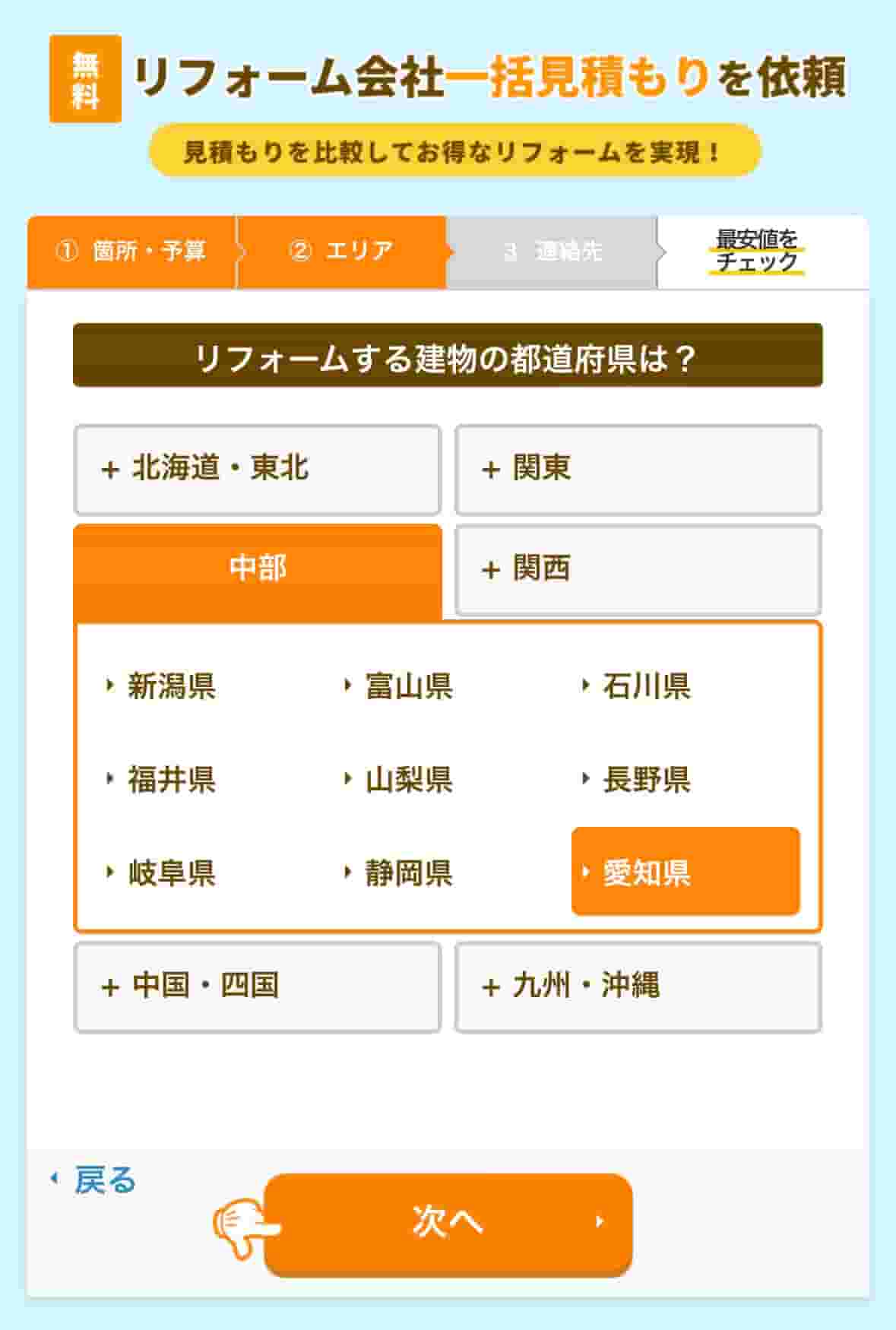Expand the 九州・沖縄 region section
This screenshot has width=896, height=1330.
tap(638, 986)
